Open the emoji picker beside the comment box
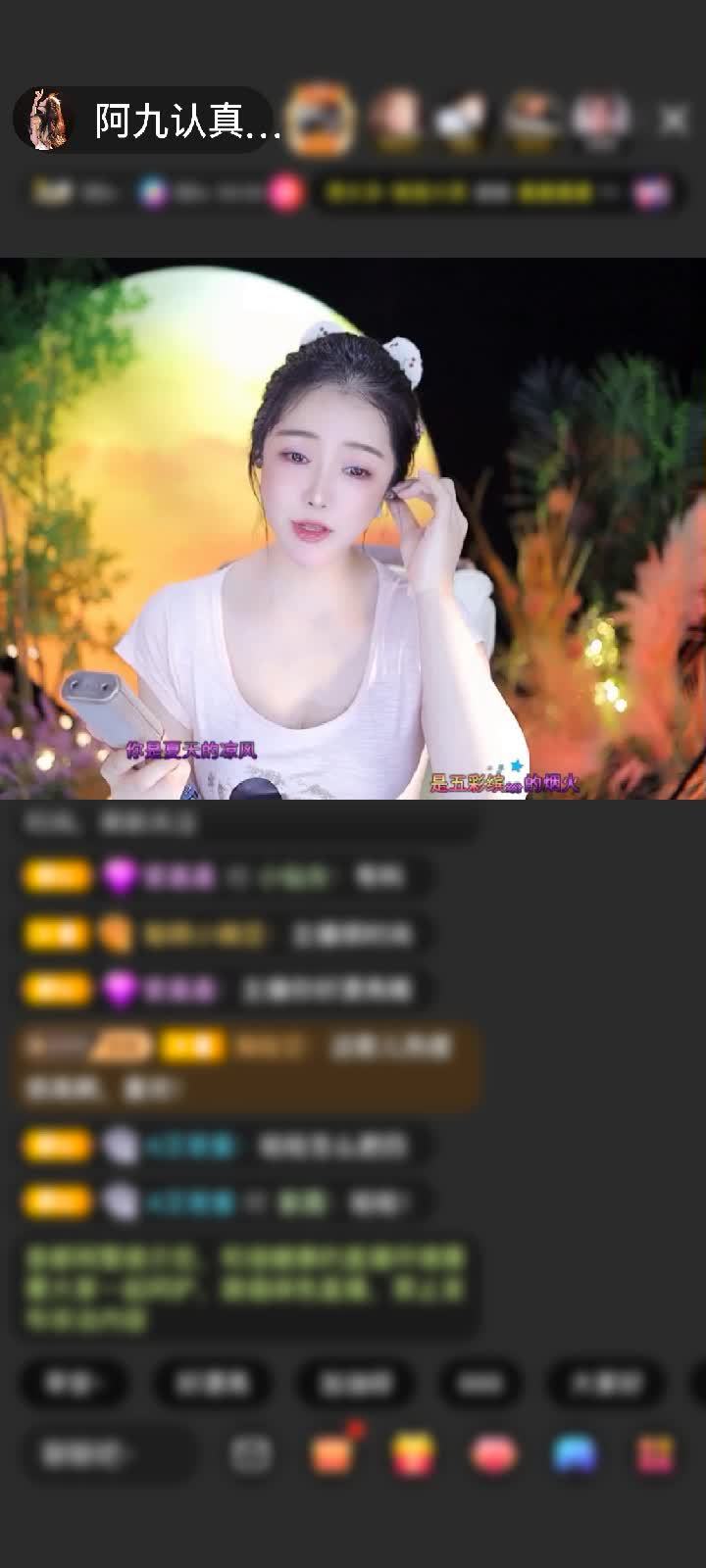 (x=250, y=1450)
